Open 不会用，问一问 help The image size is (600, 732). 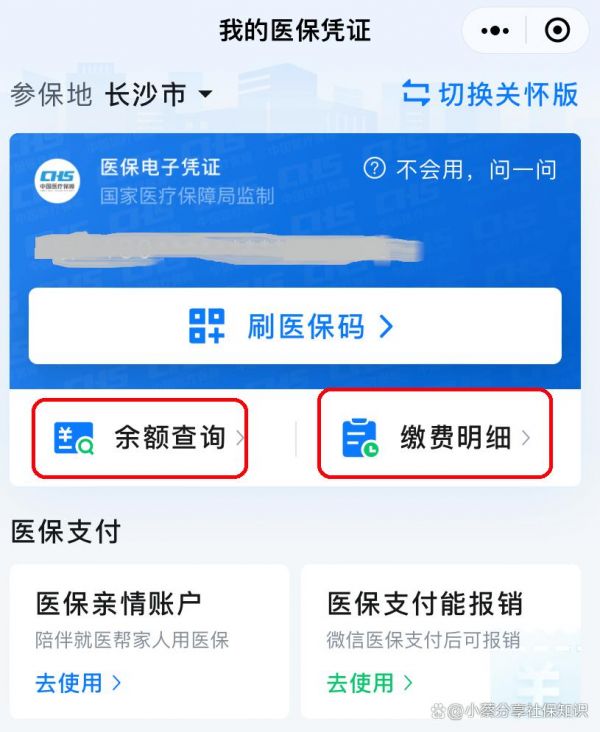[460, 169]
